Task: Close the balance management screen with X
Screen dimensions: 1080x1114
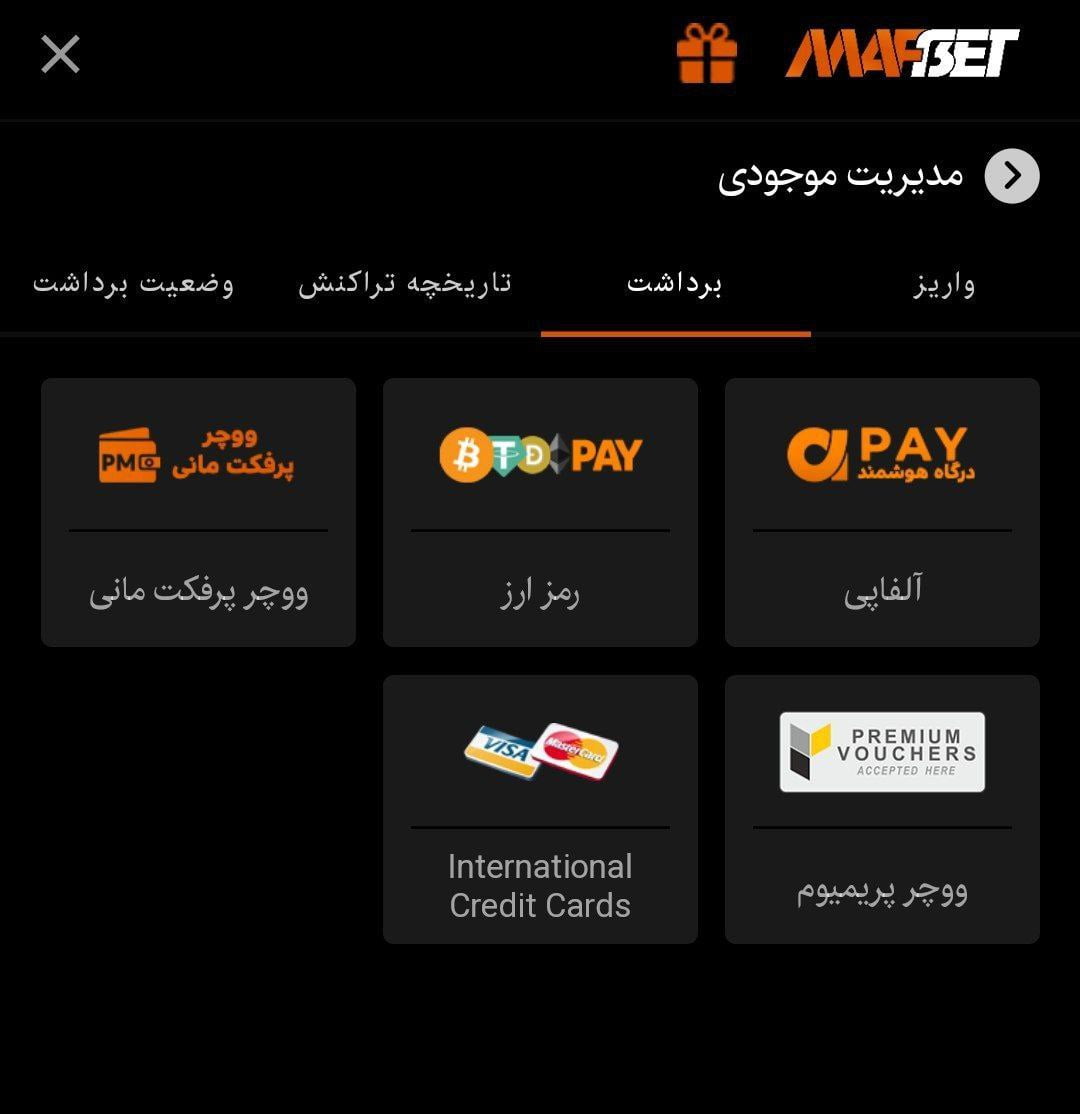Action: pyautogui.click(x=60, y=55)
